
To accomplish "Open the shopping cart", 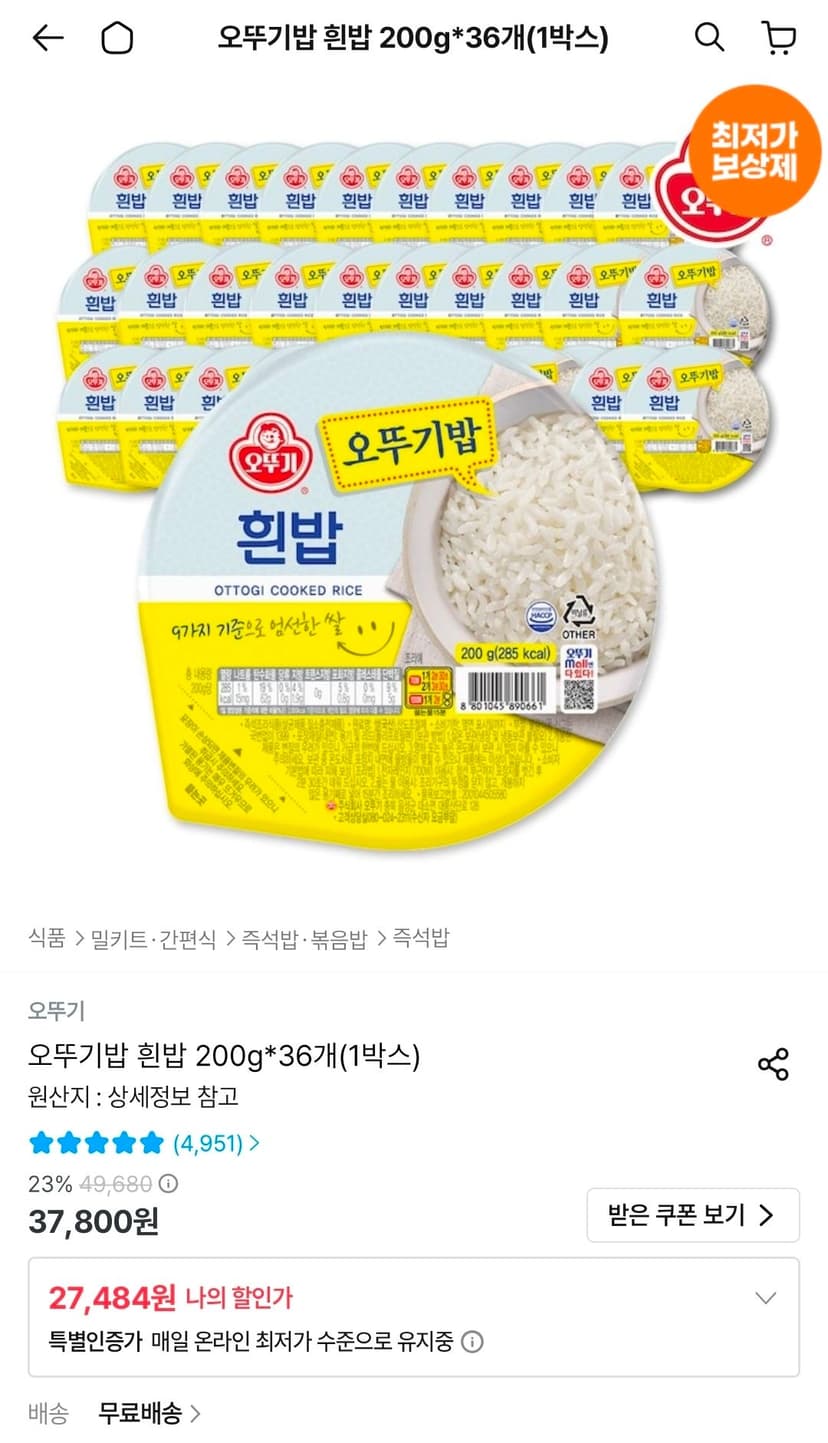I will (x=779, y=38).
